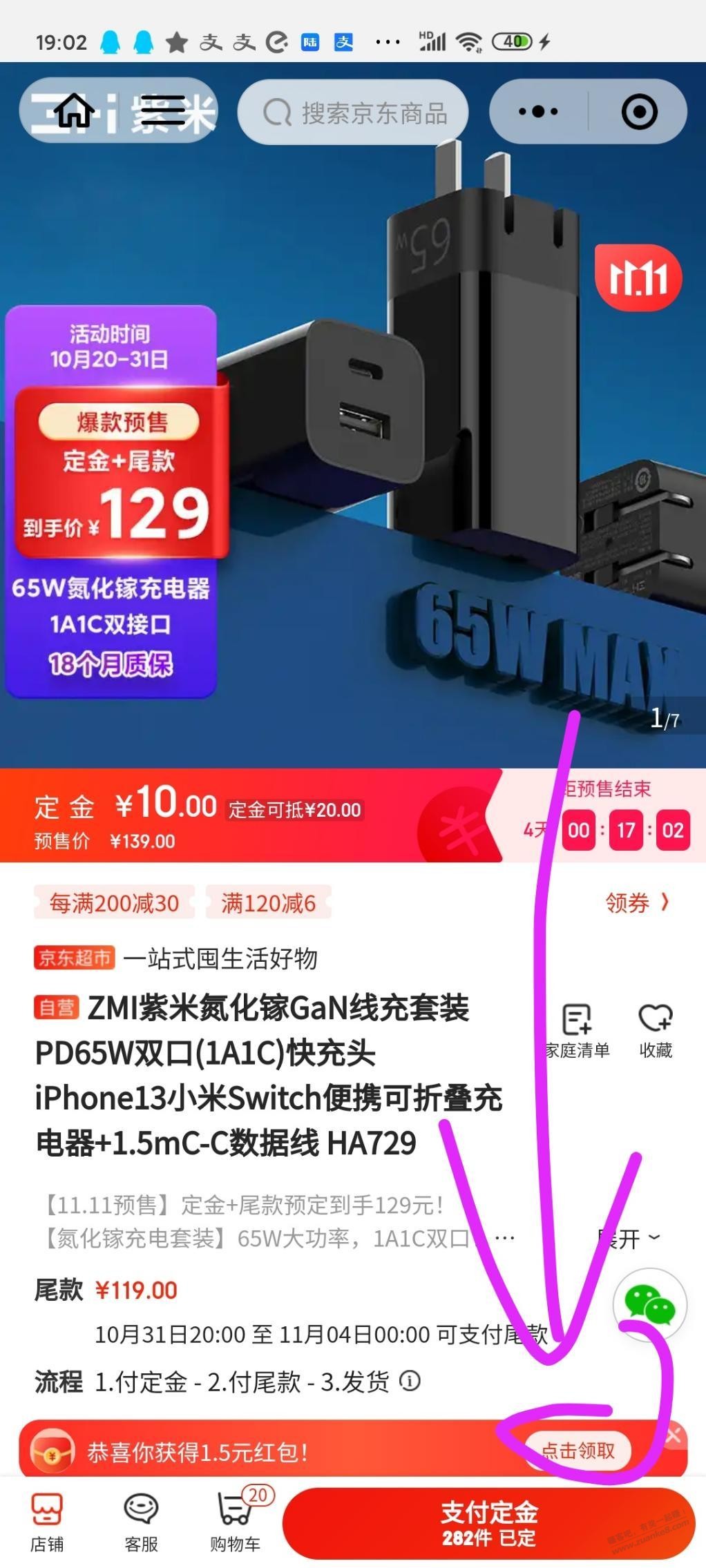This screenshot has width=706, height=1568.
Task: Tap the 搜索京东商品 search box
Action: pos(353,113)
